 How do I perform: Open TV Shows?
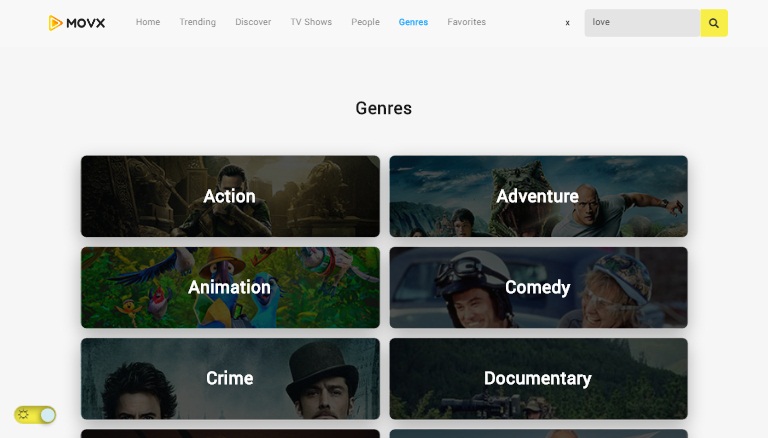pyautogui.click(x=311, y=22)
